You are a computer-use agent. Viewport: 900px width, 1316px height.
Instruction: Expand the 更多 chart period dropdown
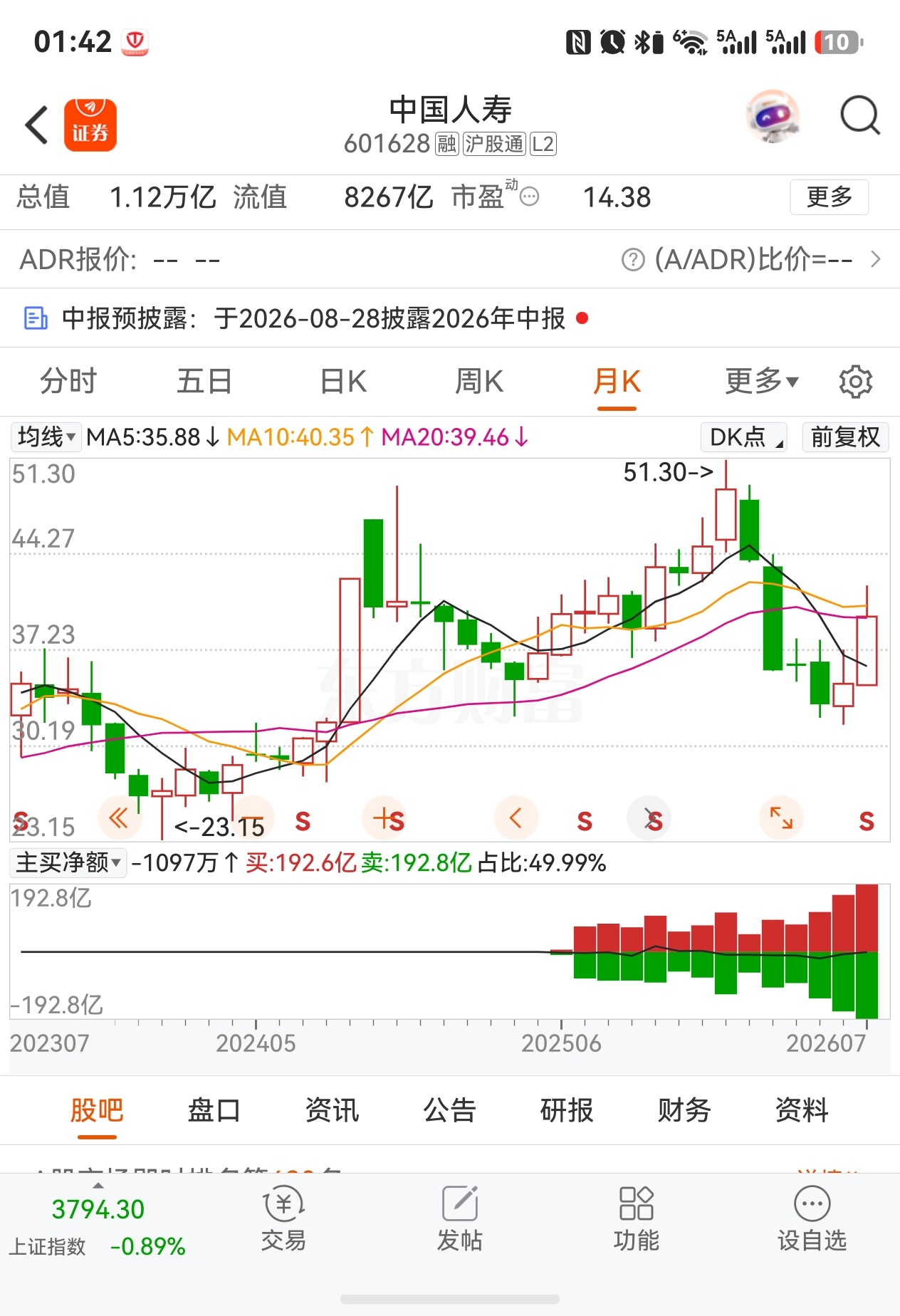click(762, 382)
